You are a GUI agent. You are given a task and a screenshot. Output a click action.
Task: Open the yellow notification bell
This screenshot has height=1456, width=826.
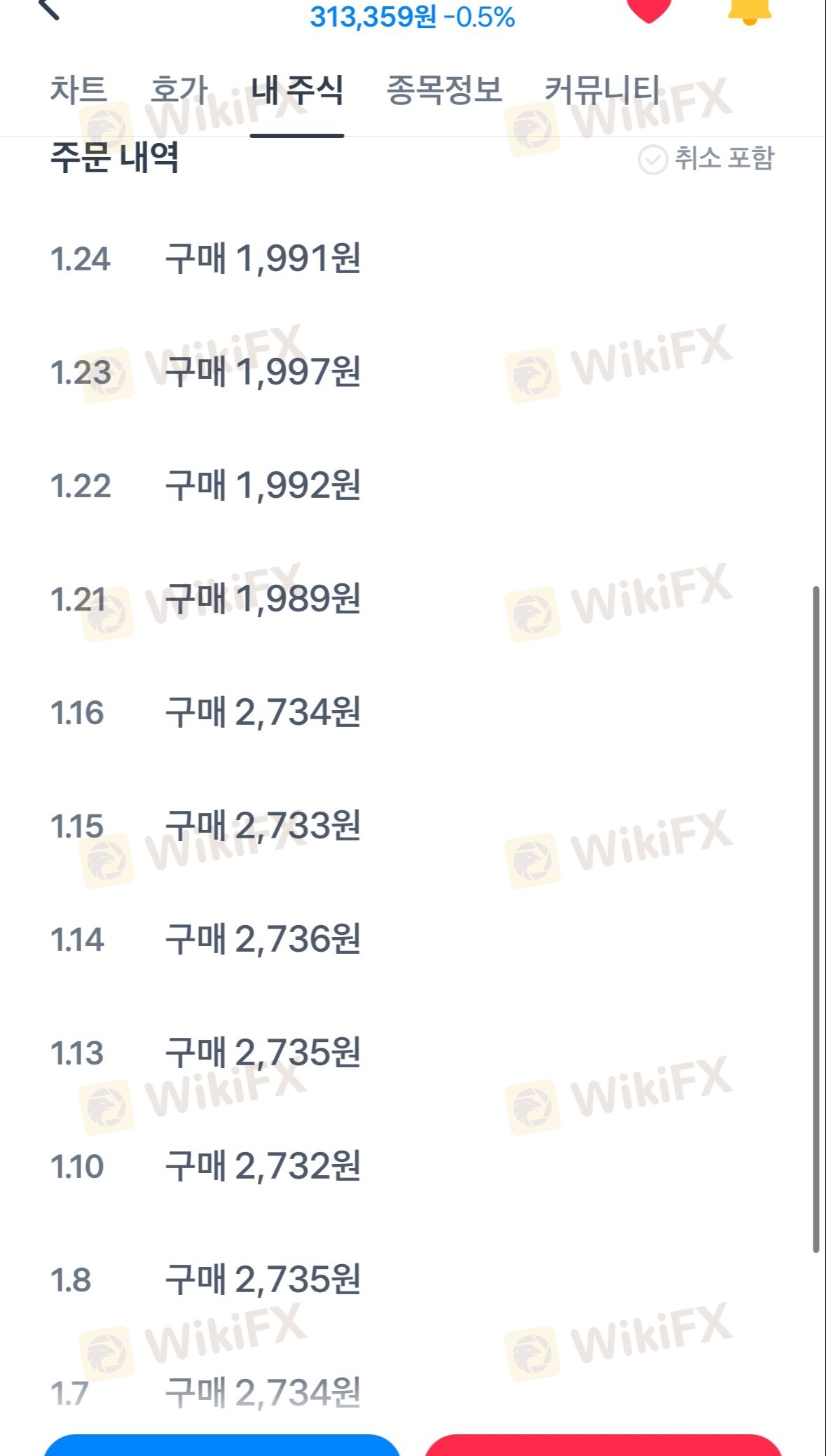pyautogui.click(x=749, y=11)
